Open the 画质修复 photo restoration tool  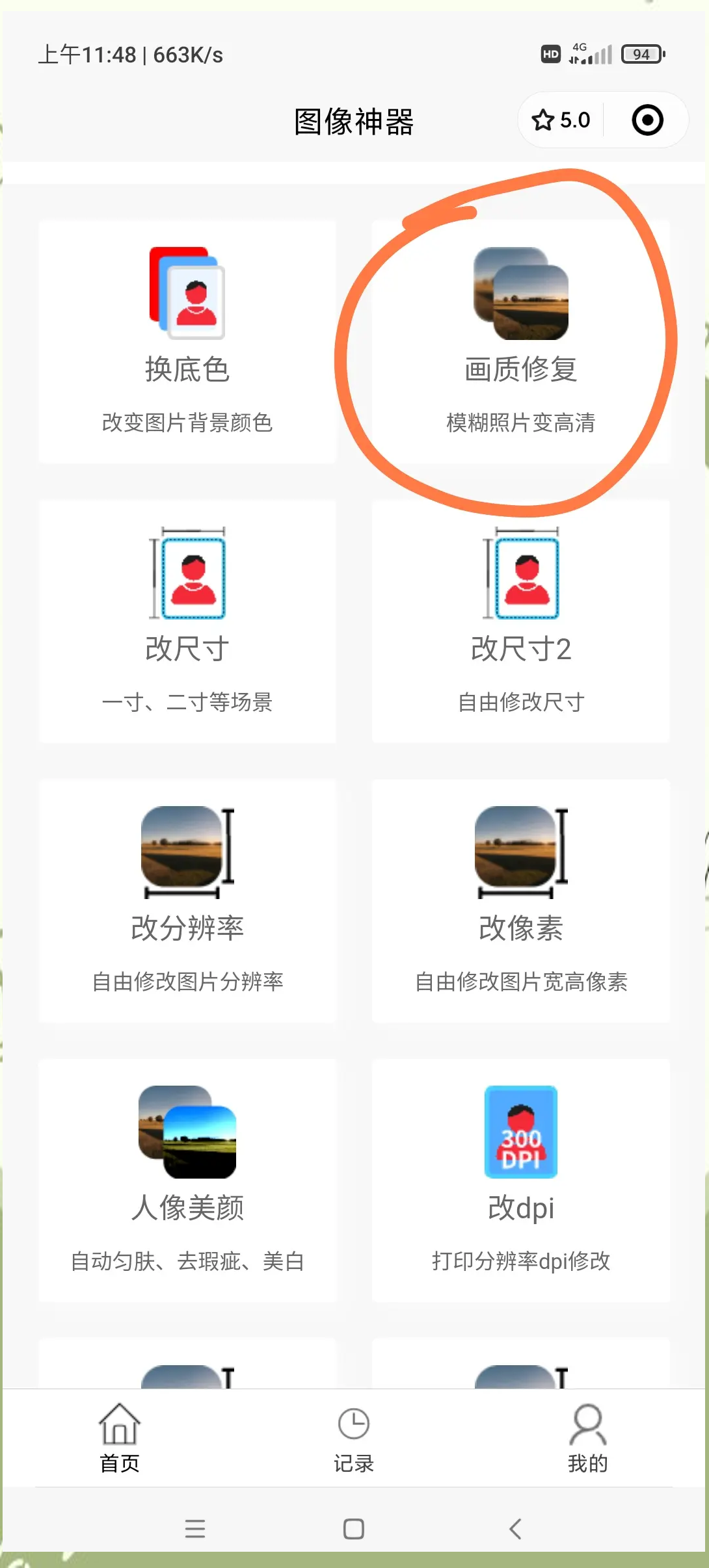click(x=520, y=341)
